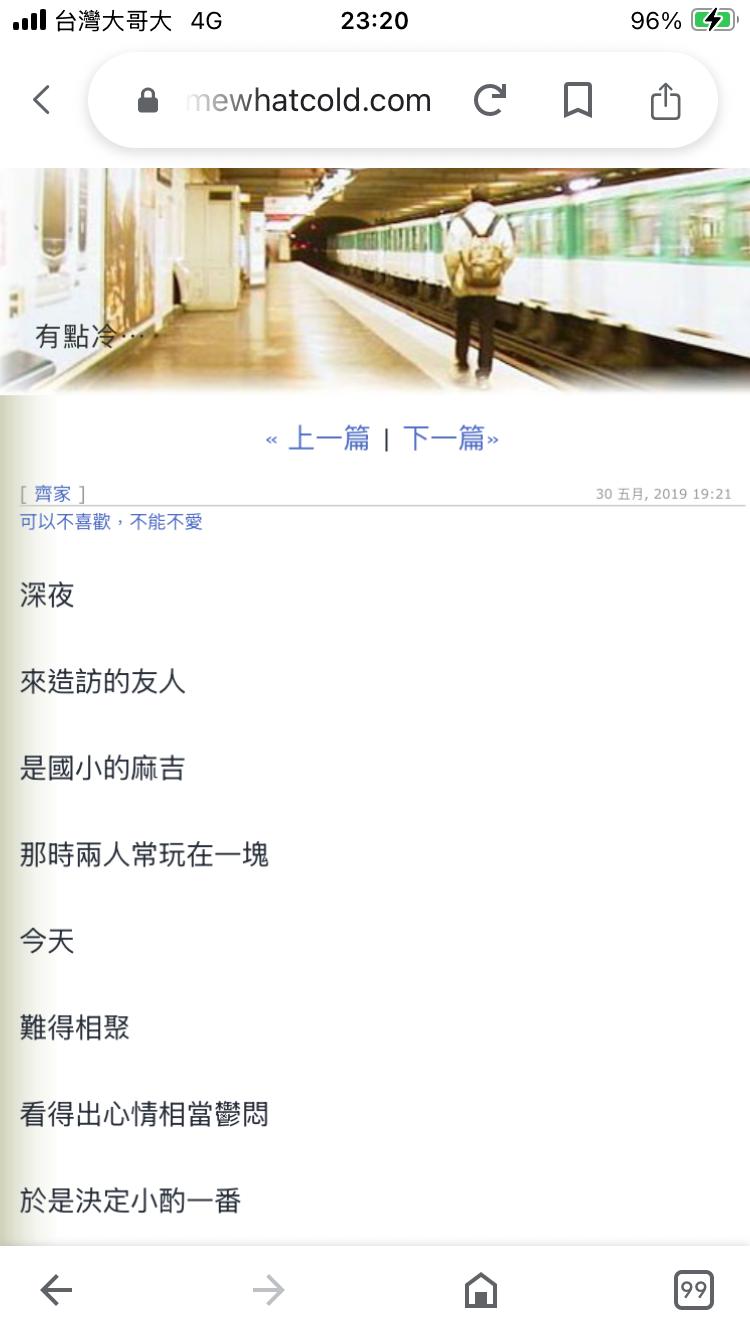Open the 齊家 category link
The image size is (750, 1334).
point(53,493)
